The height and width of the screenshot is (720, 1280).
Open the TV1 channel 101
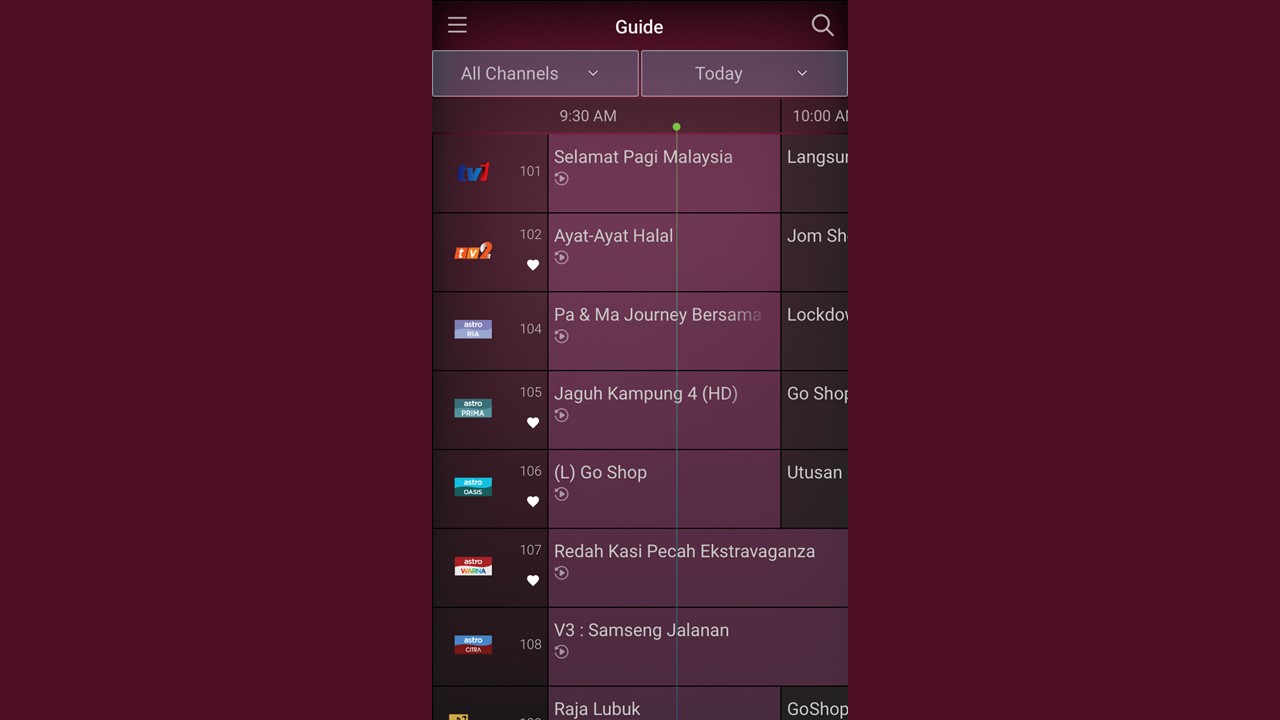click(473, 172)
